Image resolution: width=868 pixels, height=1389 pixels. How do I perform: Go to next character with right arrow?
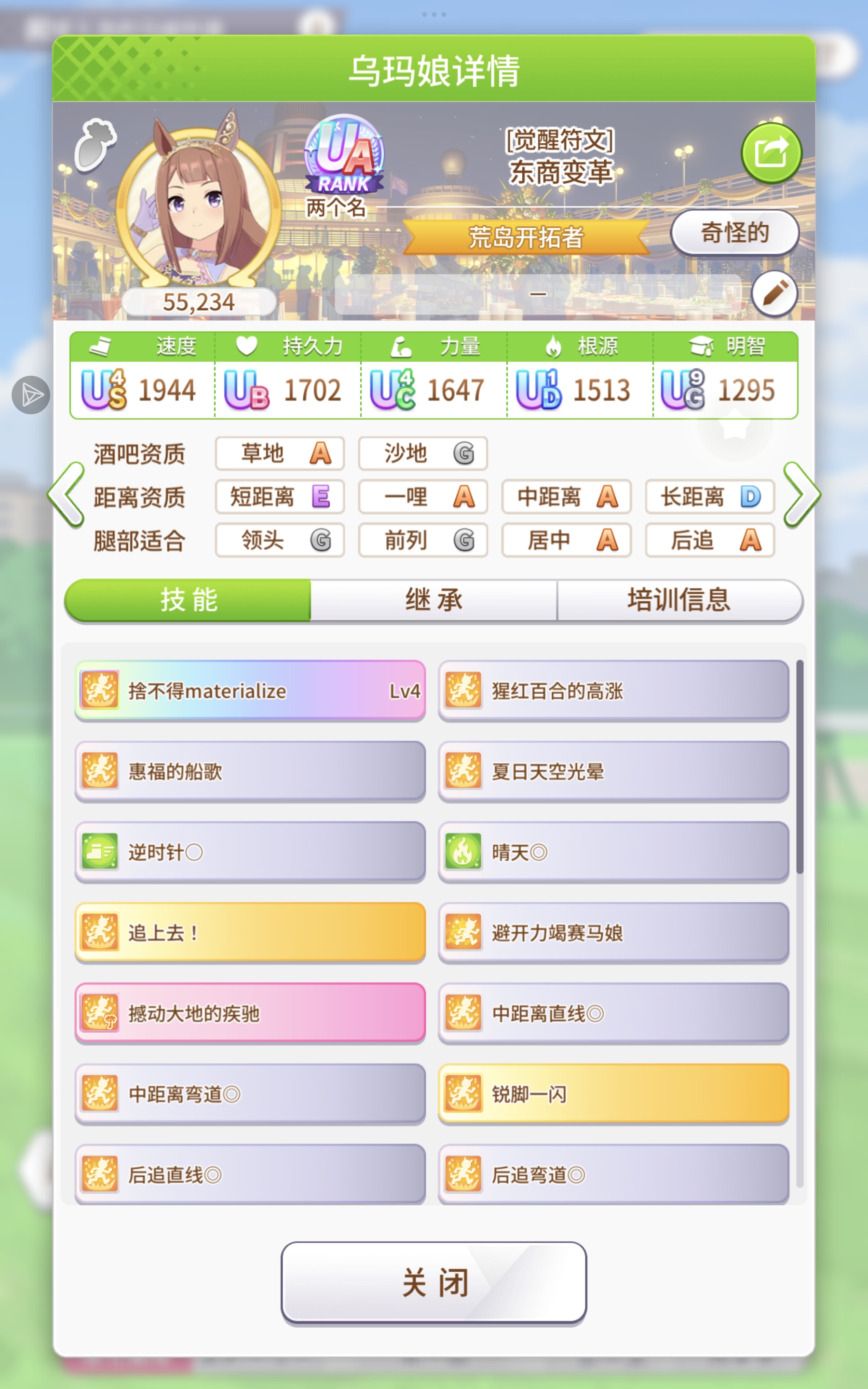801,494
